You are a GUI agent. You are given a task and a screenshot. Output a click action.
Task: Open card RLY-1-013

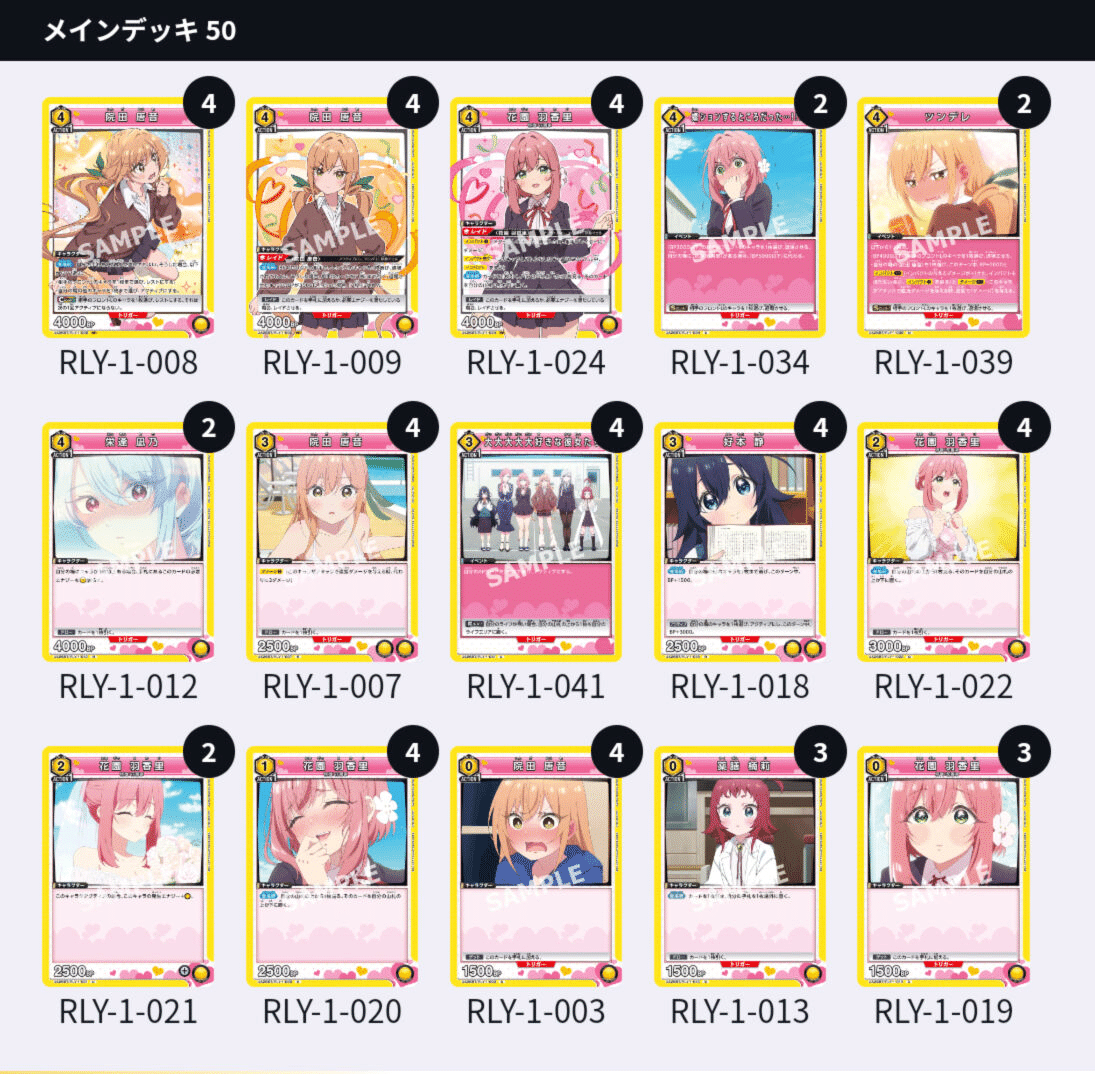click(740, 866)
